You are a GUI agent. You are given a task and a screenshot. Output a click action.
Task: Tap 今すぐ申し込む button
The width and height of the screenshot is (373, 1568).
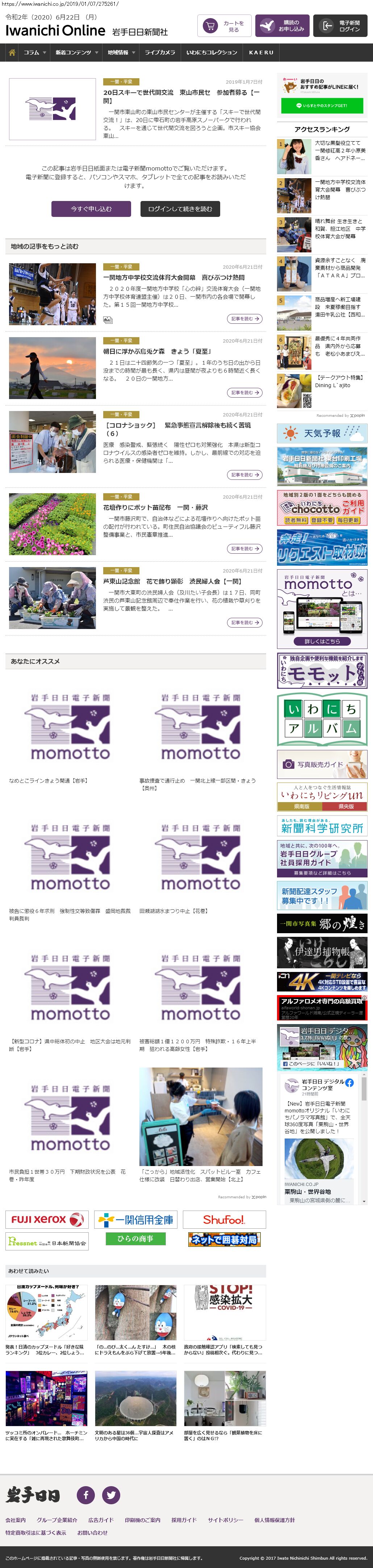(x=91, y=209)
